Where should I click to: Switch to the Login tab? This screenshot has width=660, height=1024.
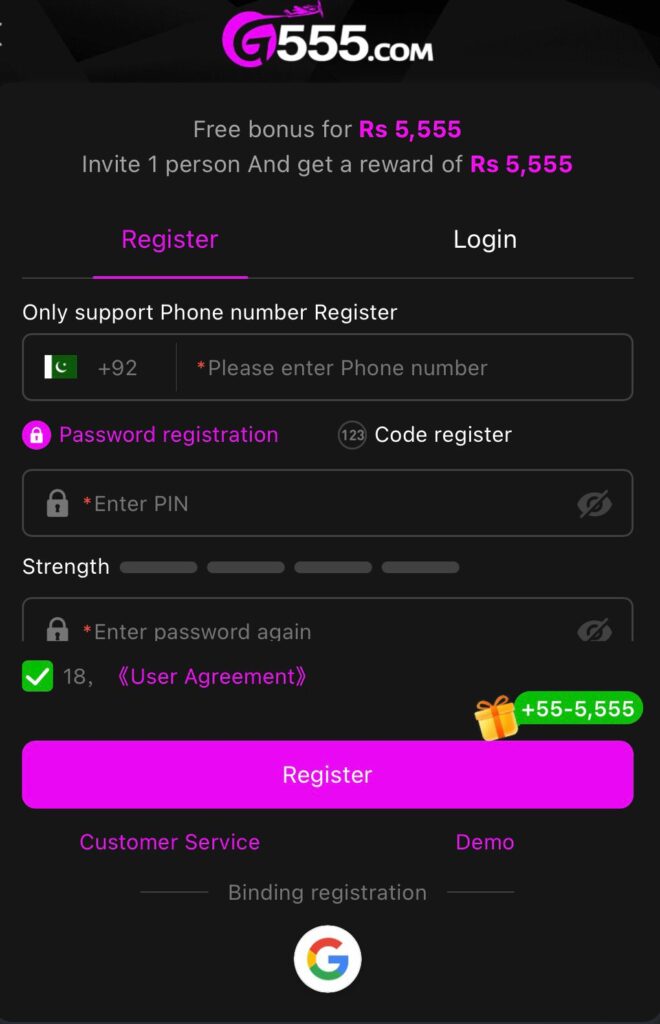click(484, 240)
